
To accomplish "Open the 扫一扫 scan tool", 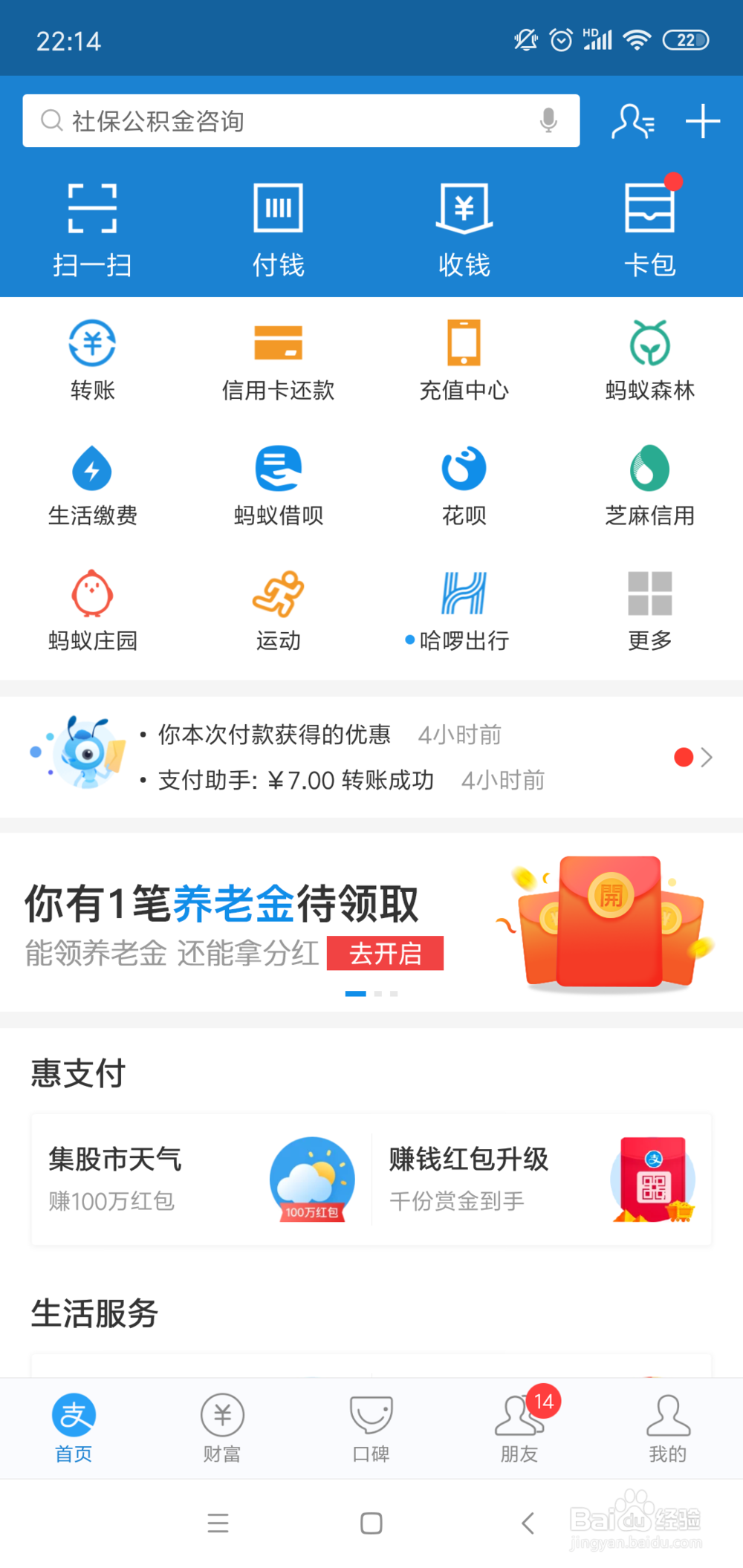I will click(x=91, y=227).
